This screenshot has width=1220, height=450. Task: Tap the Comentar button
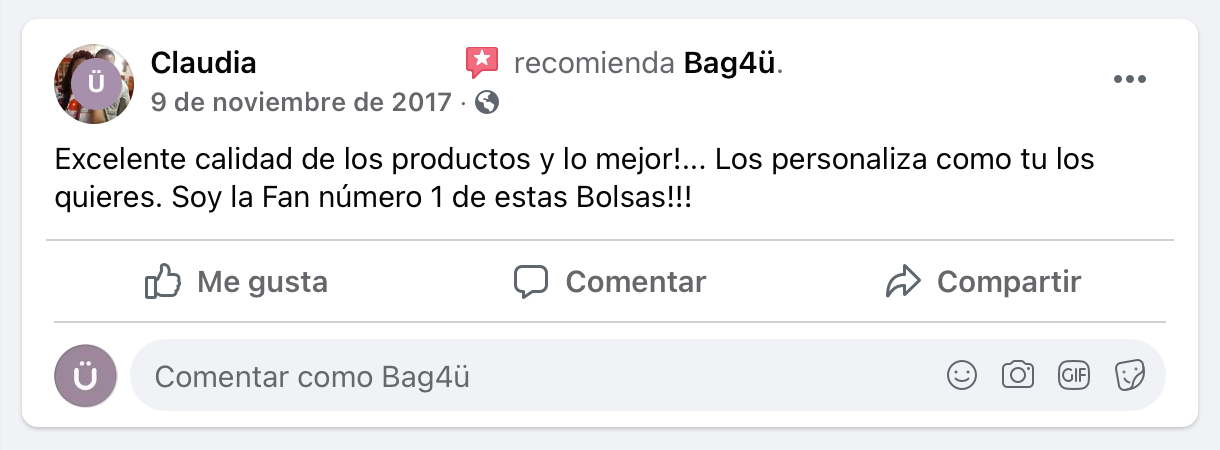[610, 282]
